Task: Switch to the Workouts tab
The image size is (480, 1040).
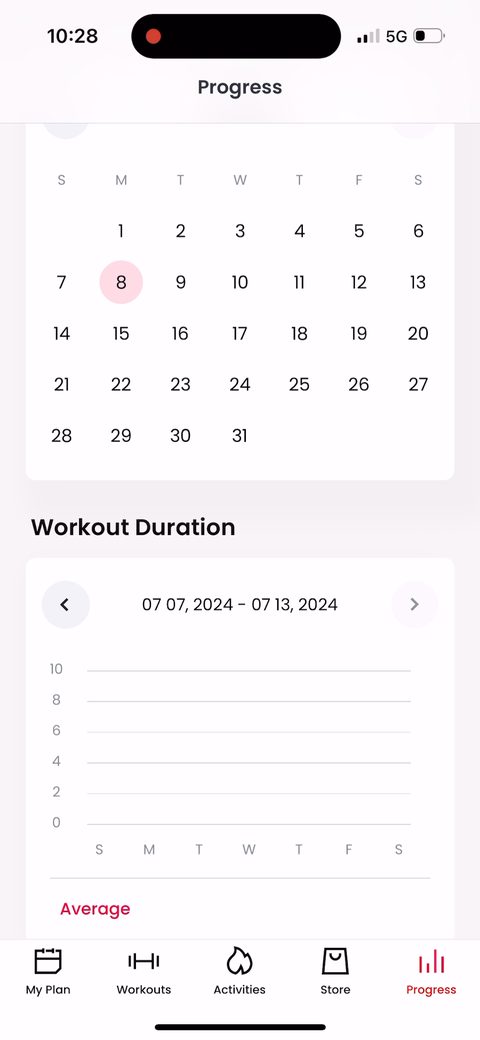Action: click(144, 971)
